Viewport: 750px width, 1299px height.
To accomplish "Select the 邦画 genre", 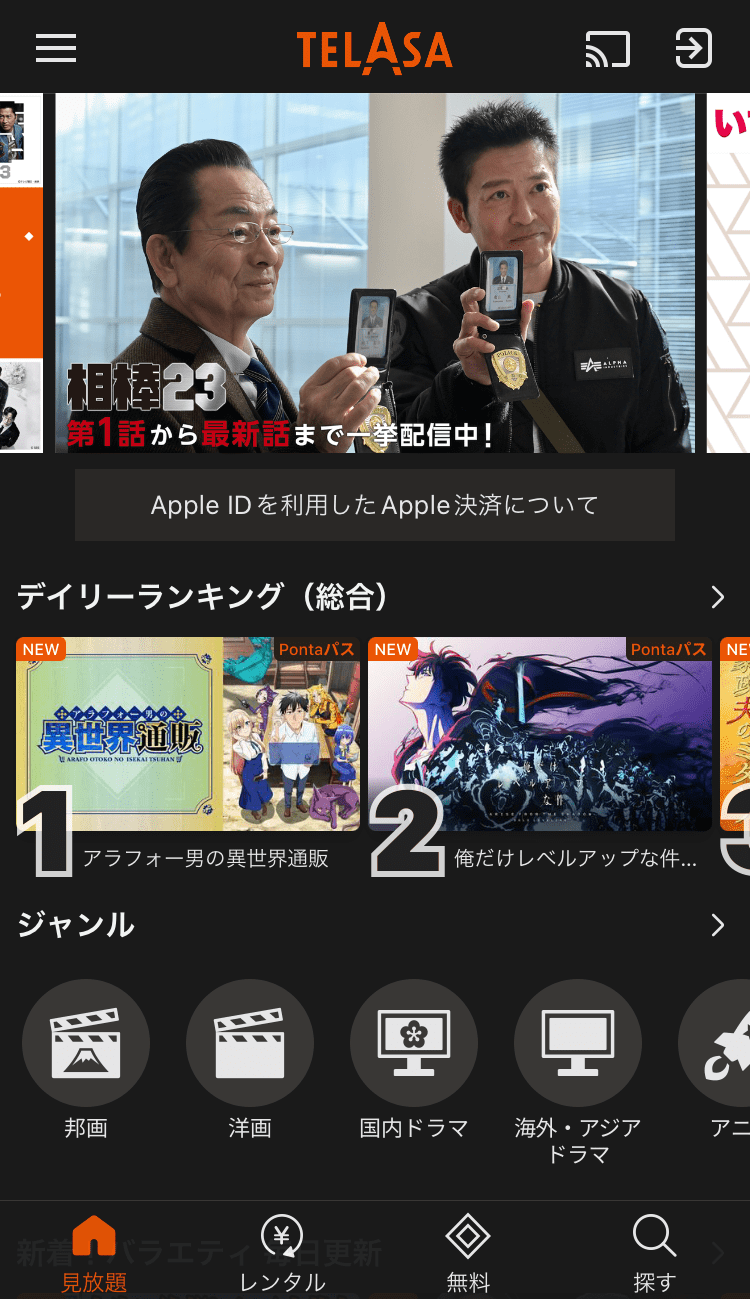I will click(x=86, y=1043).
